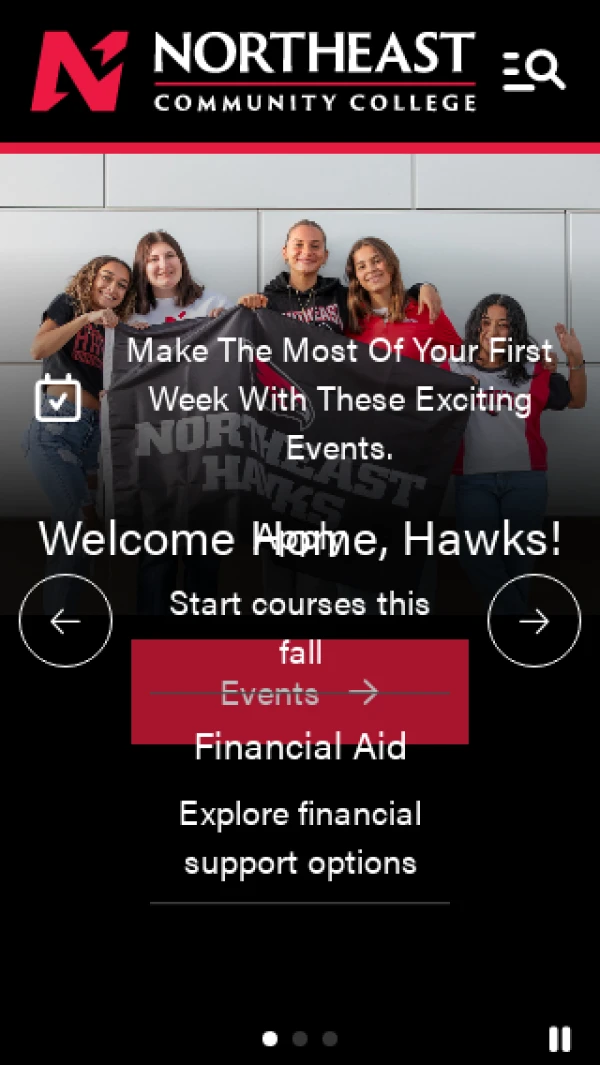Jump to second slide indicator dot
This screenshot has height=1065, width=600.
(300, 1039)
